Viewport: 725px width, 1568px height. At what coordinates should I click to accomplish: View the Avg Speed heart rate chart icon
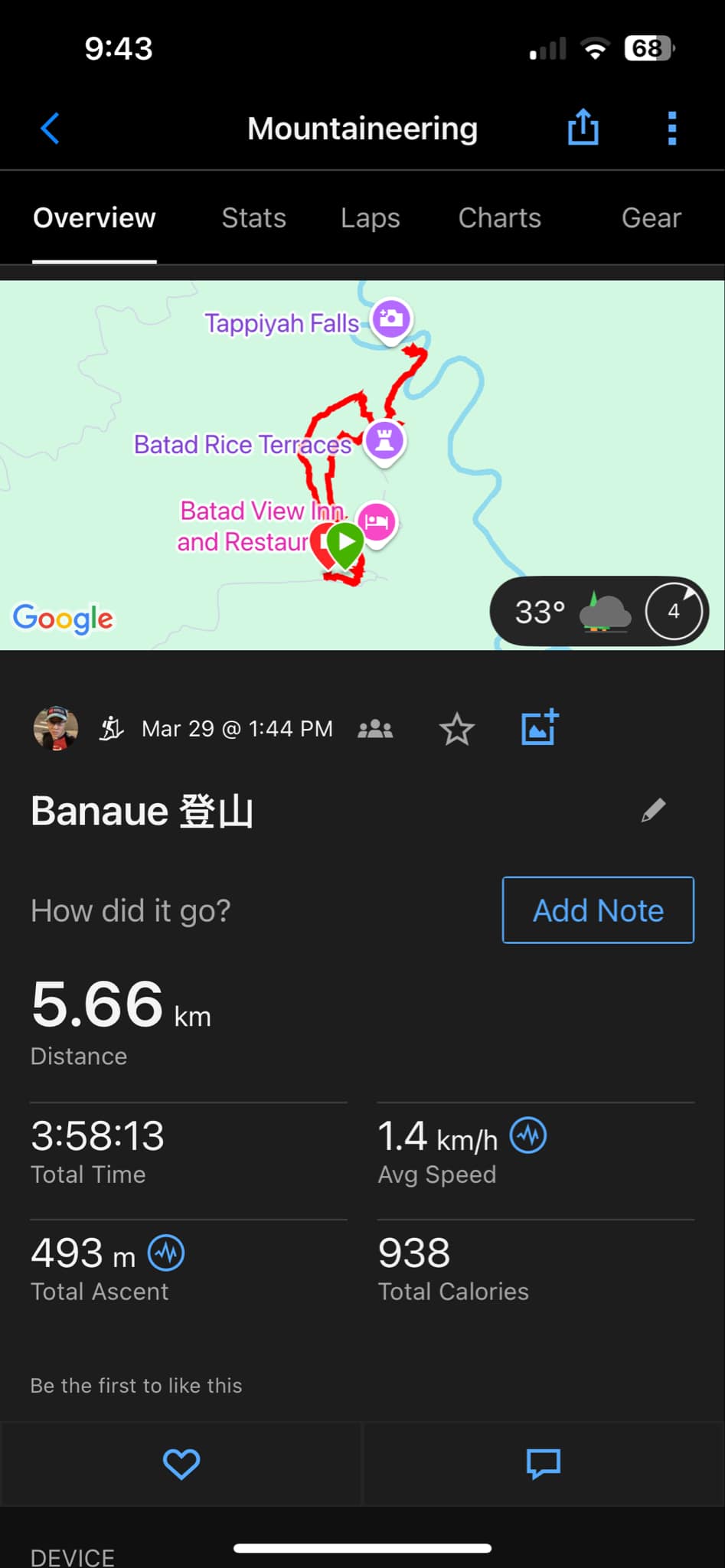pyautogui.click(x=528, y=1135)
